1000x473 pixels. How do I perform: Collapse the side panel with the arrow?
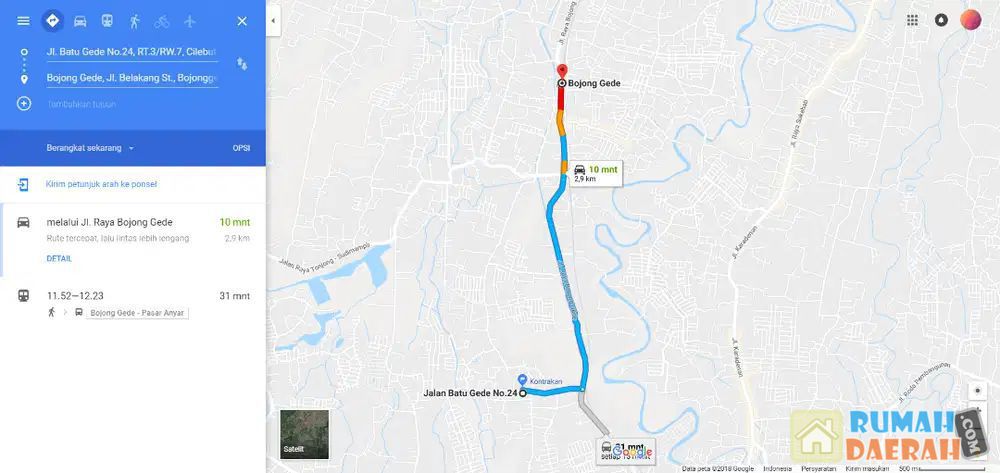[274, 20]
